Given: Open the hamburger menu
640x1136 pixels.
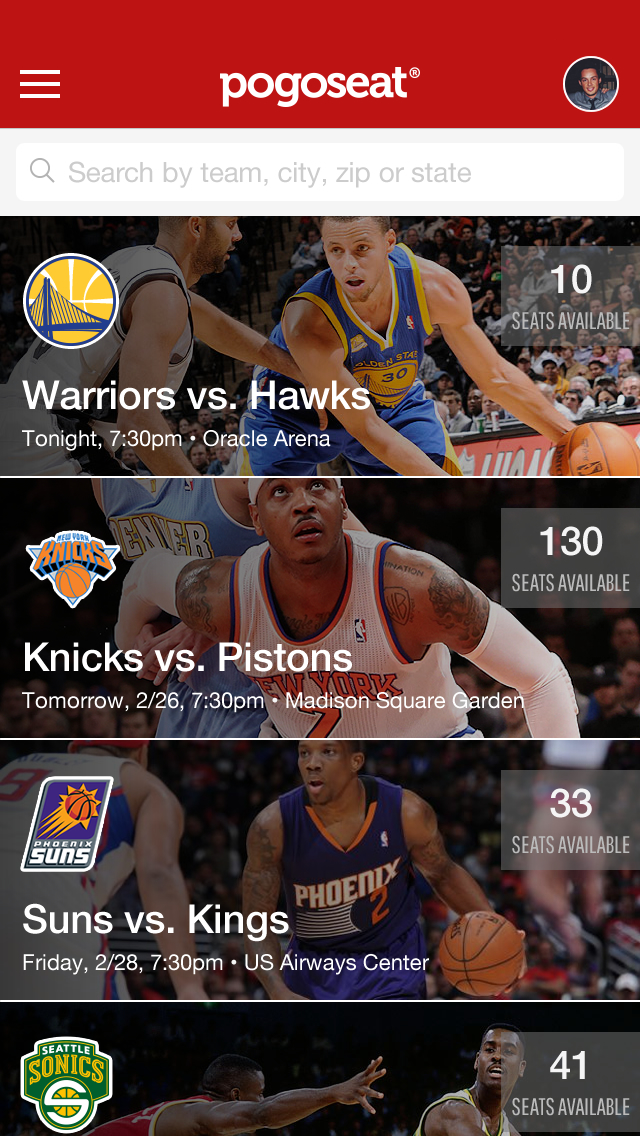Looking at the screenshot, I should [40, 84].
